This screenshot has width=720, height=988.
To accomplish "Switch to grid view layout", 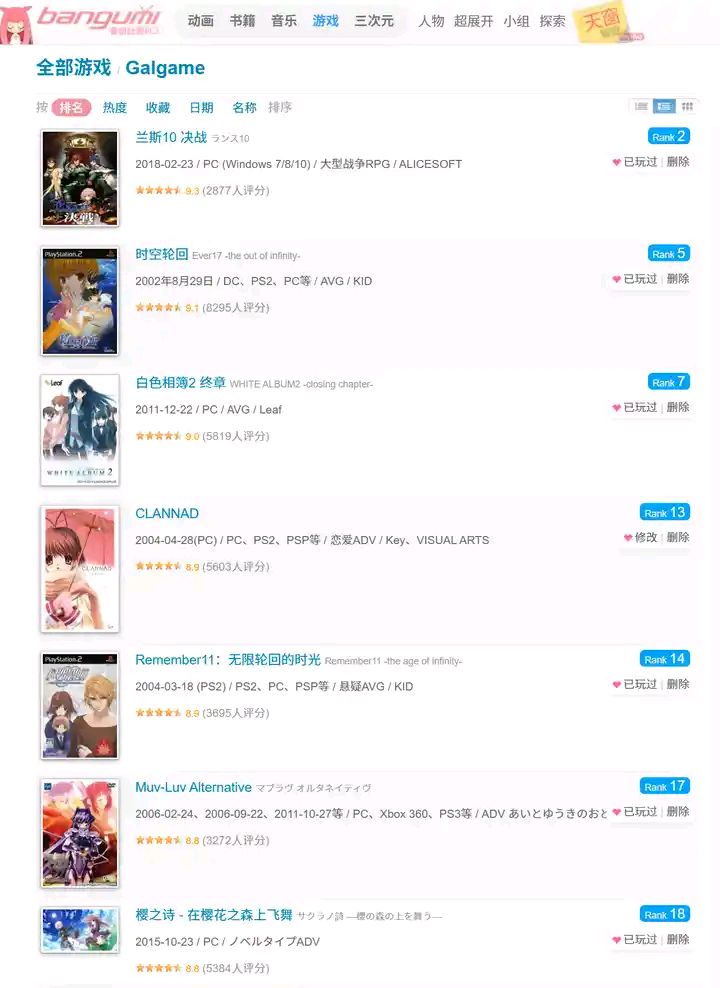I will point(685,105).
